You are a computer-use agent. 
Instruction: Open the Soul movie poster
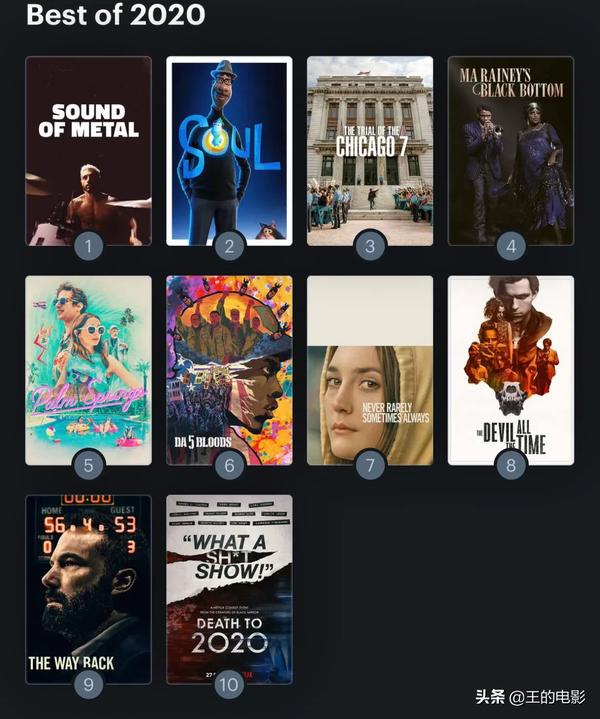(229, 150)
